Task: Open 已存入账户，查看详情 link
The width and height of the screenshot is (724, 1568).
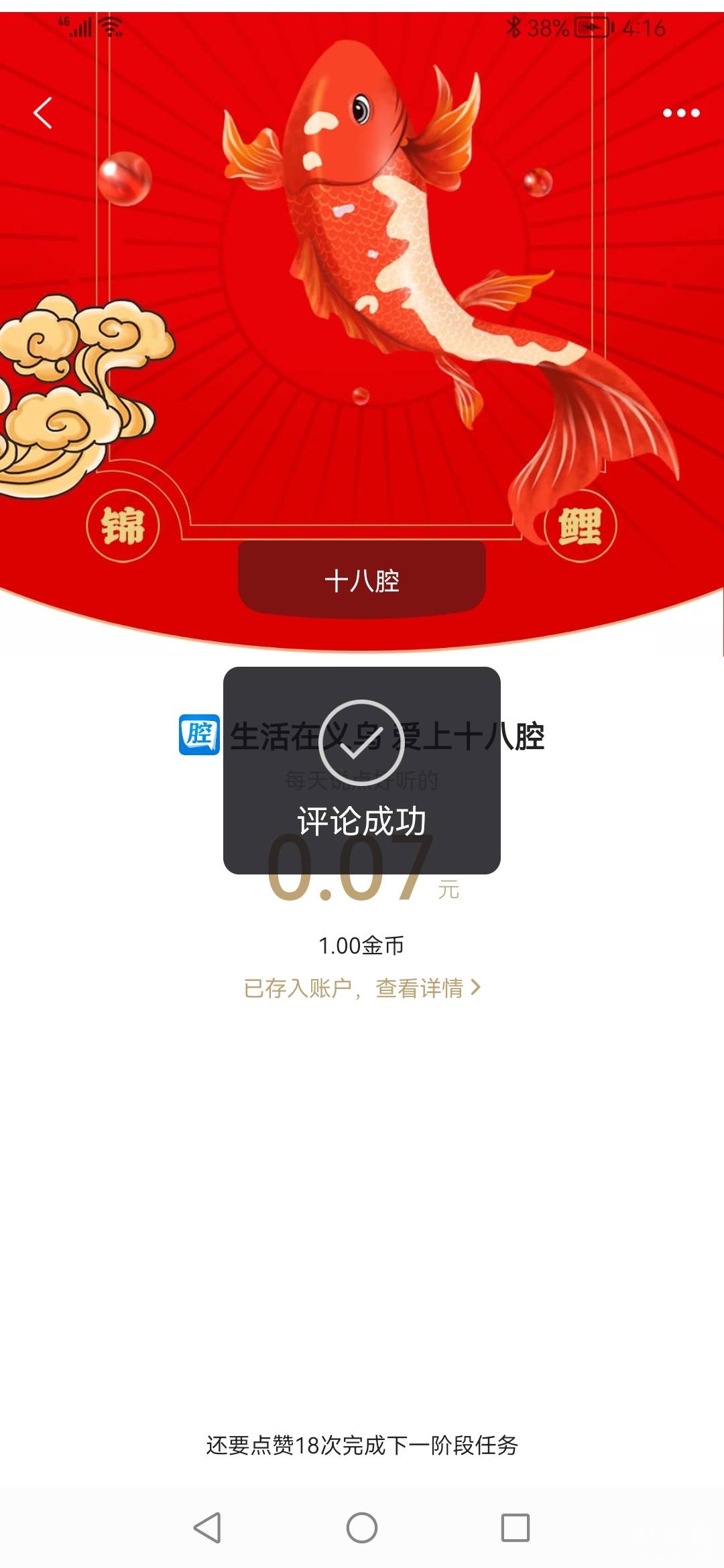Action: point(362,988)
